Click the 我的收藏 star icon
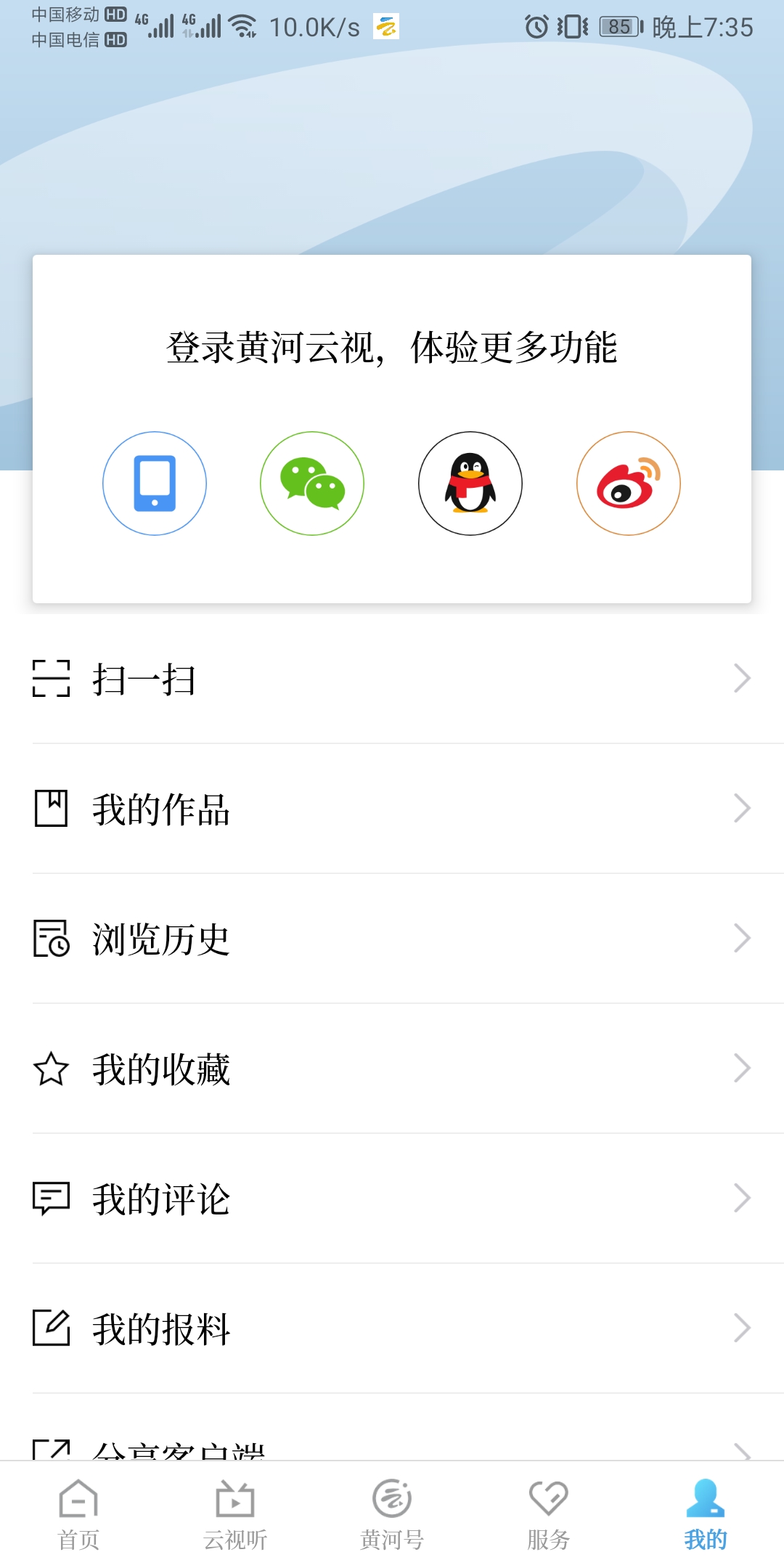 pos(51,1068)
